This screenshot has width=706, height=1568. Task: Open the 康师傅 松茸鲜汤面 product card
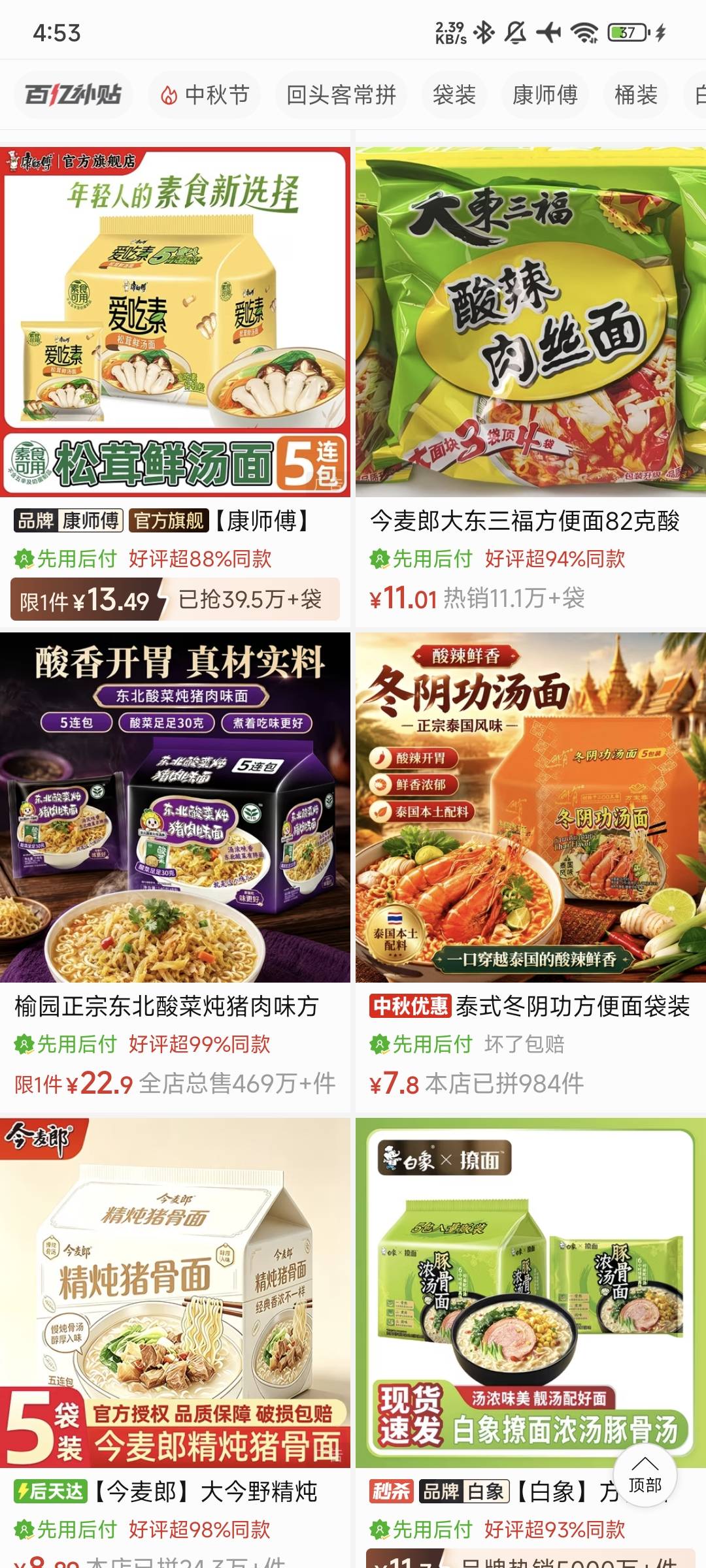click(x=175, y=384)
